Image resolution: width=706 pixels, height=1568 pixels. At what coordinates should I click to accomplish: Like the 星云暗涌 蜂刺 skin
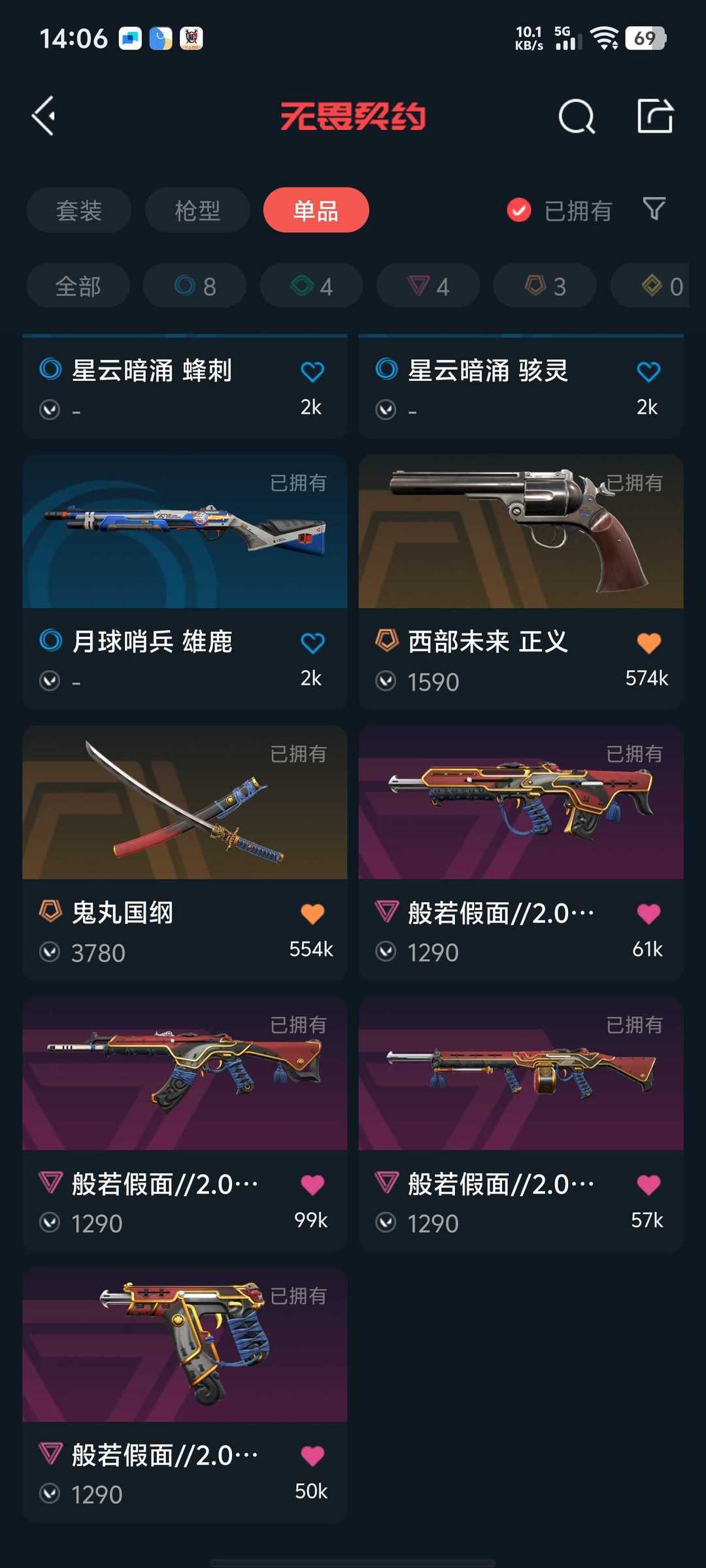tap(312, 372)
